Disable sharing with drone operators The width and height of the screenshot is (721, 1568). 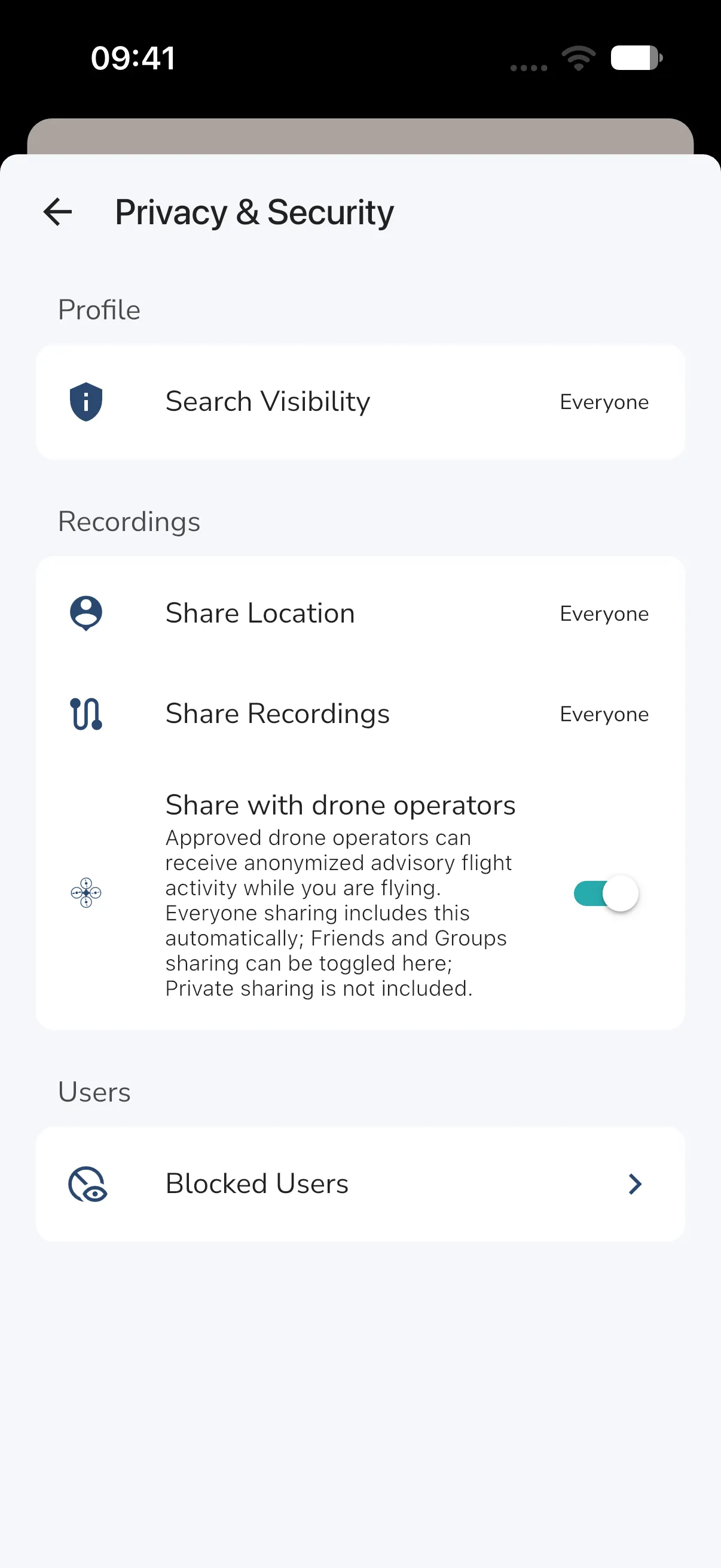606,893
